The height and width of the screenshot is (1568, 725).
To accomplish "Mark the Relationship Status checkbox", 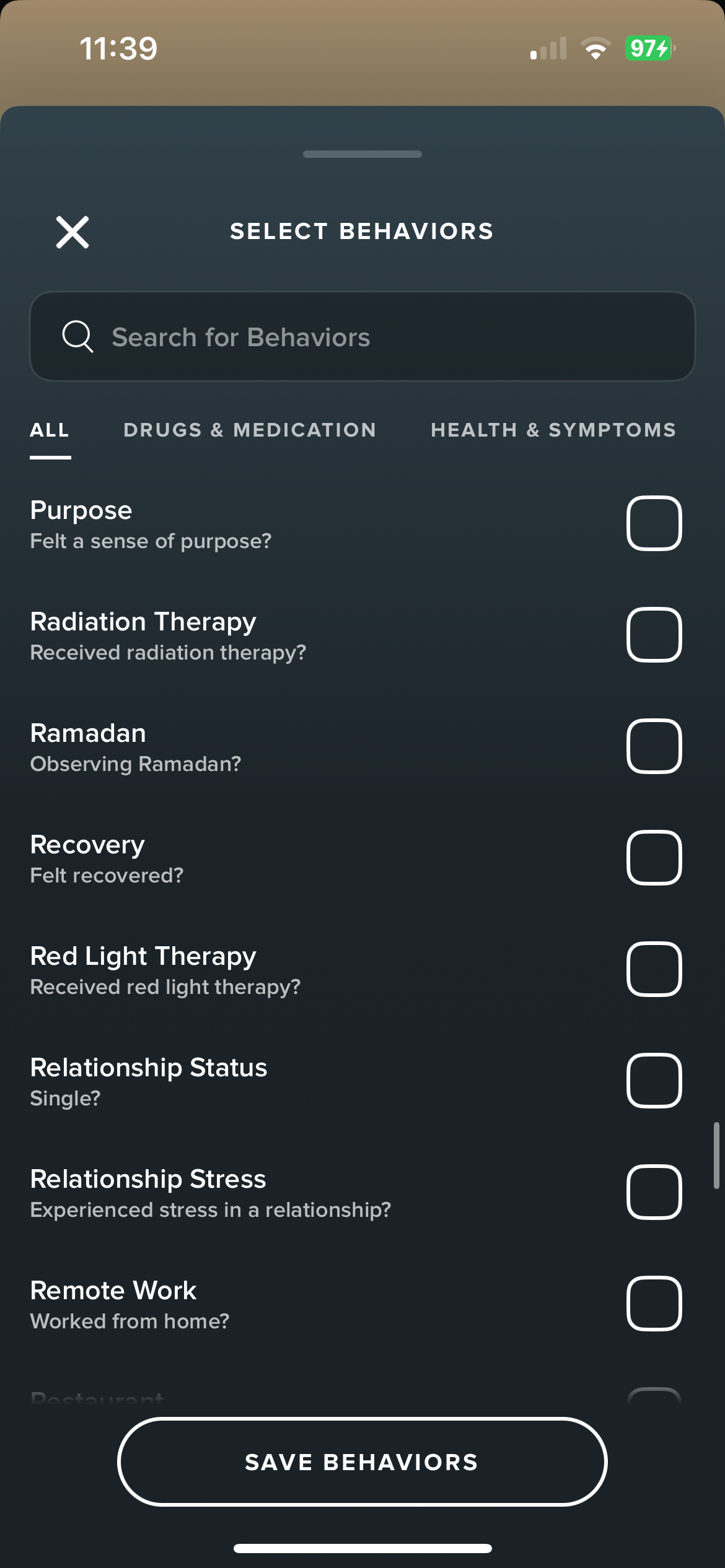I will coord(654,1081).
